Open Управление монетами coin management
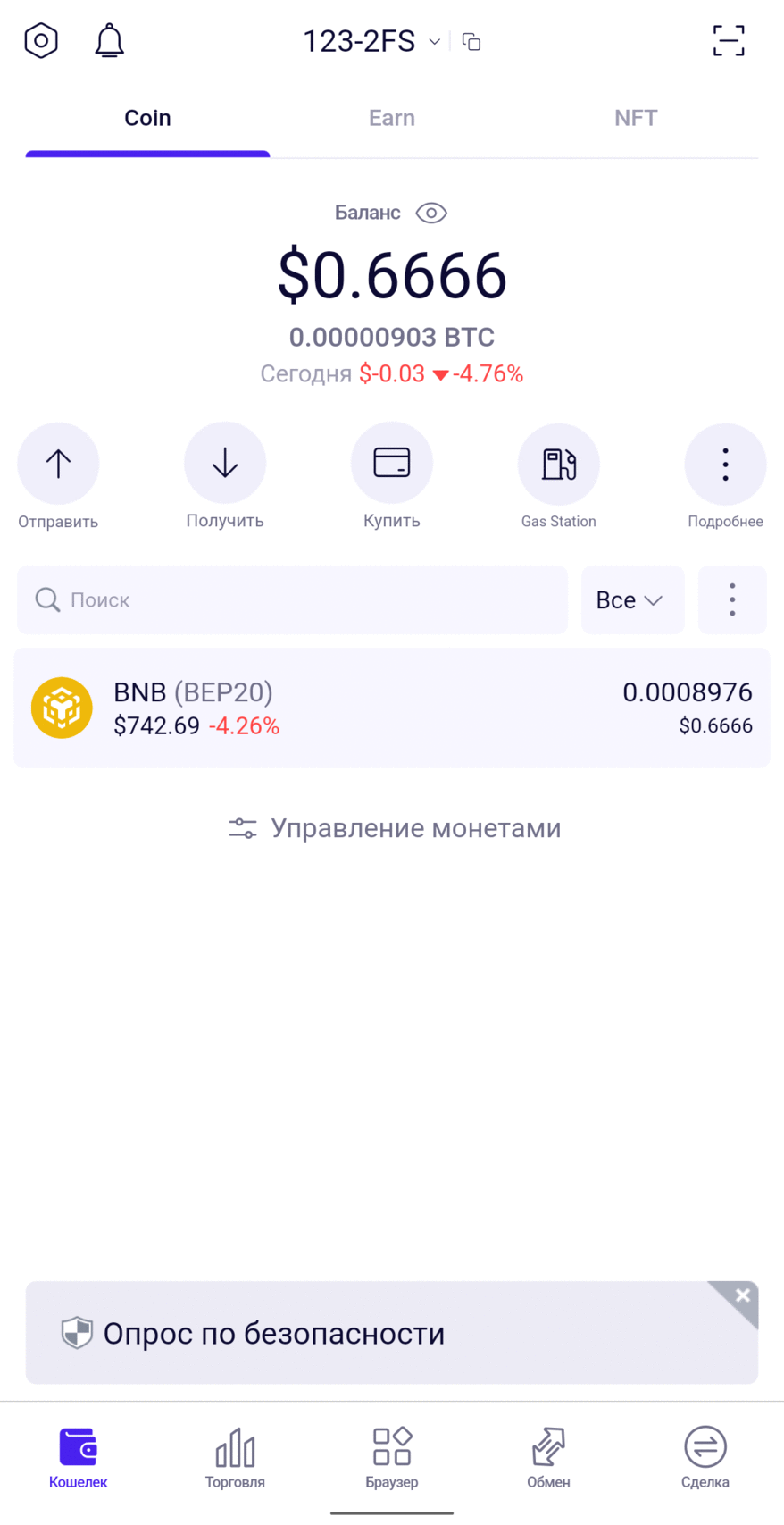This screenshot has width=784, height=1525. 393,828
